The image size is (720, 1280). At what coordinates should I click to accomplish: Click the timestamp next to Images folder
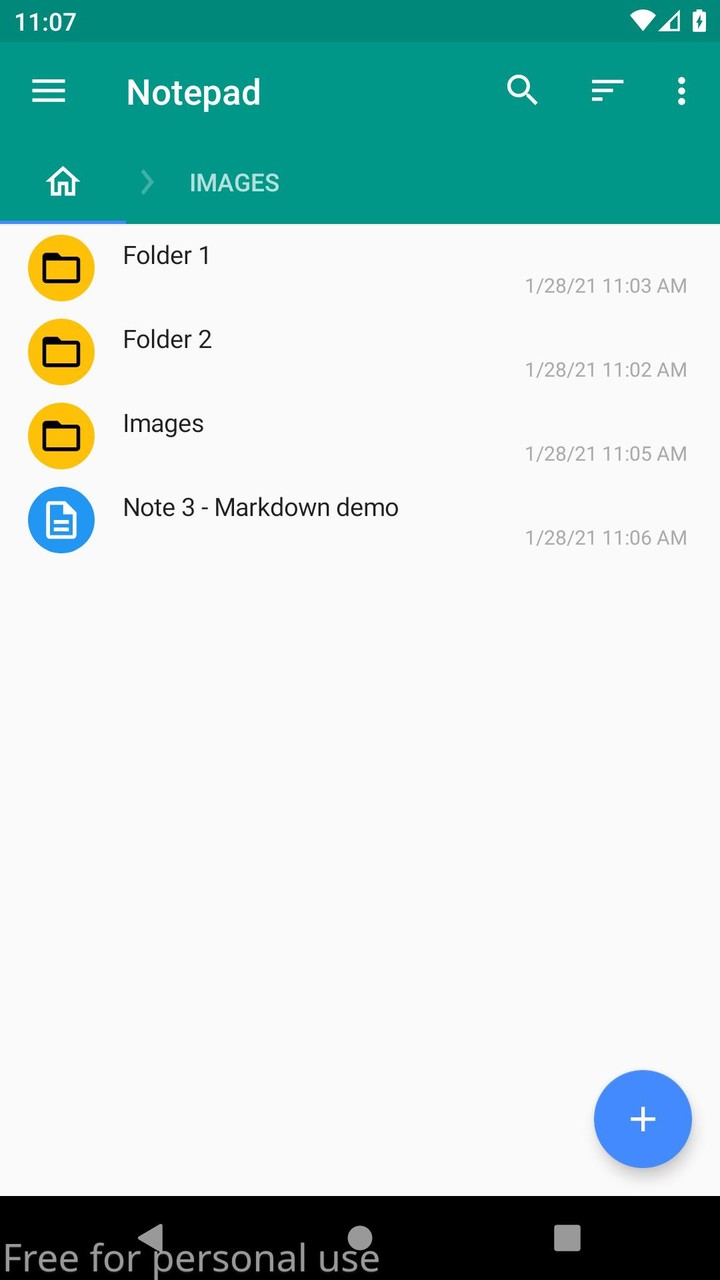click(x=605, y=453)
